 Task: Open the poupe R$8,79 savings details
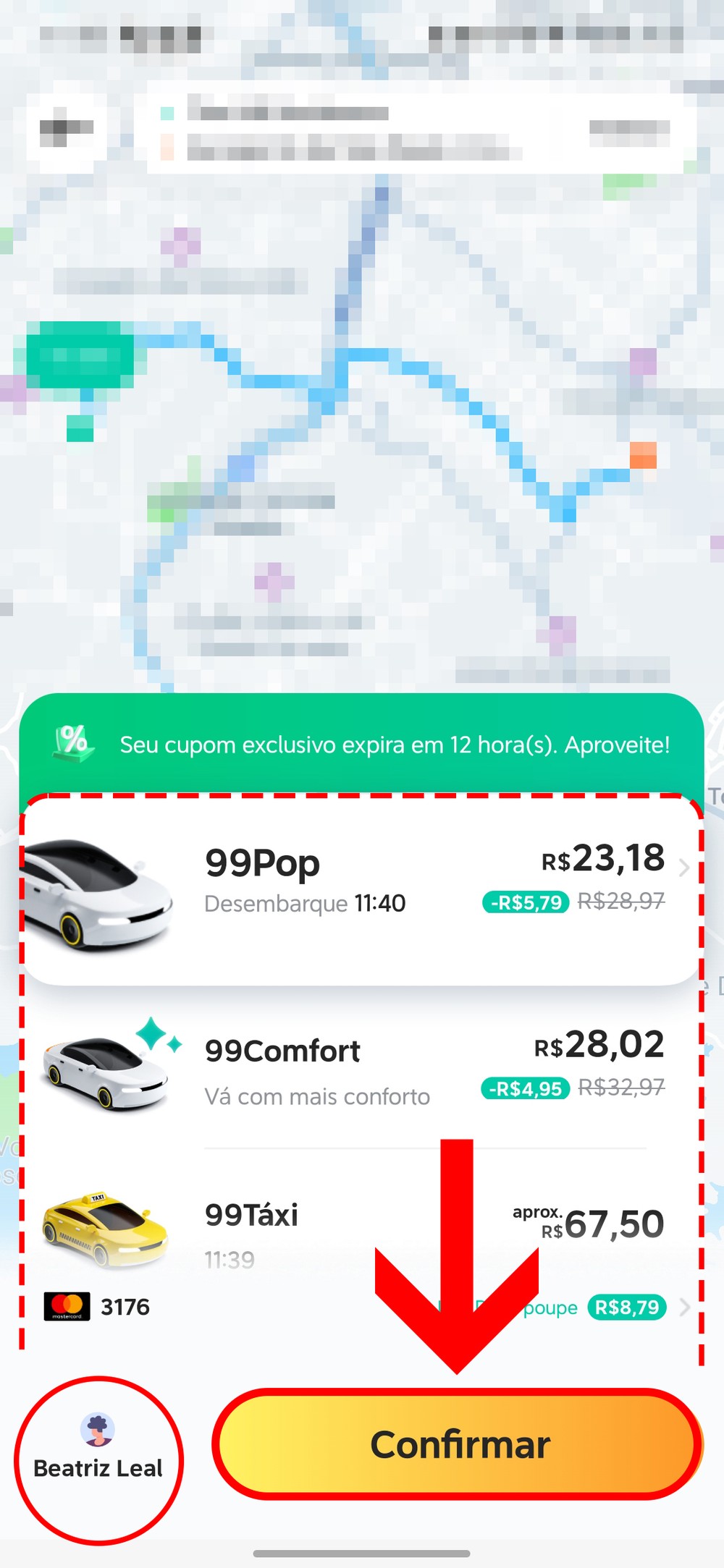tap(627, 1307)
